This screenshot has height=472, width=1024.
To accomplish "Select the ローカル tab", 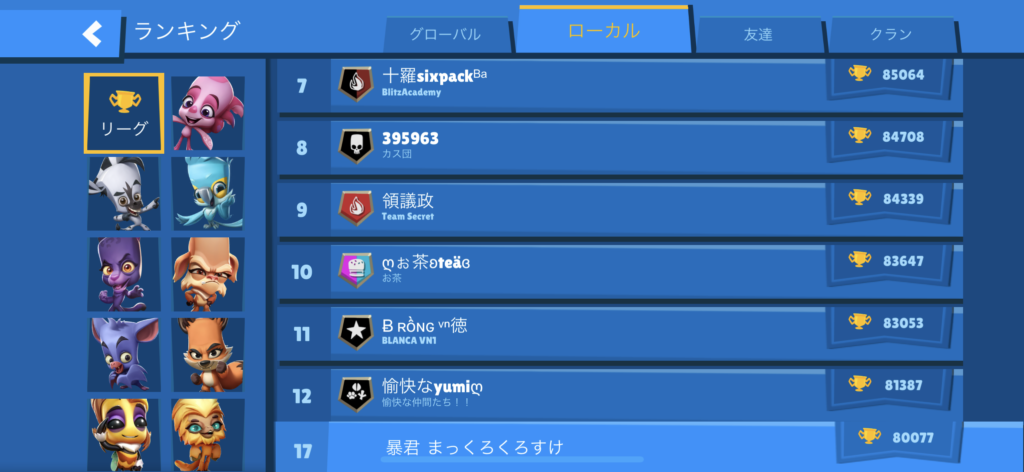I will [603, 30].
